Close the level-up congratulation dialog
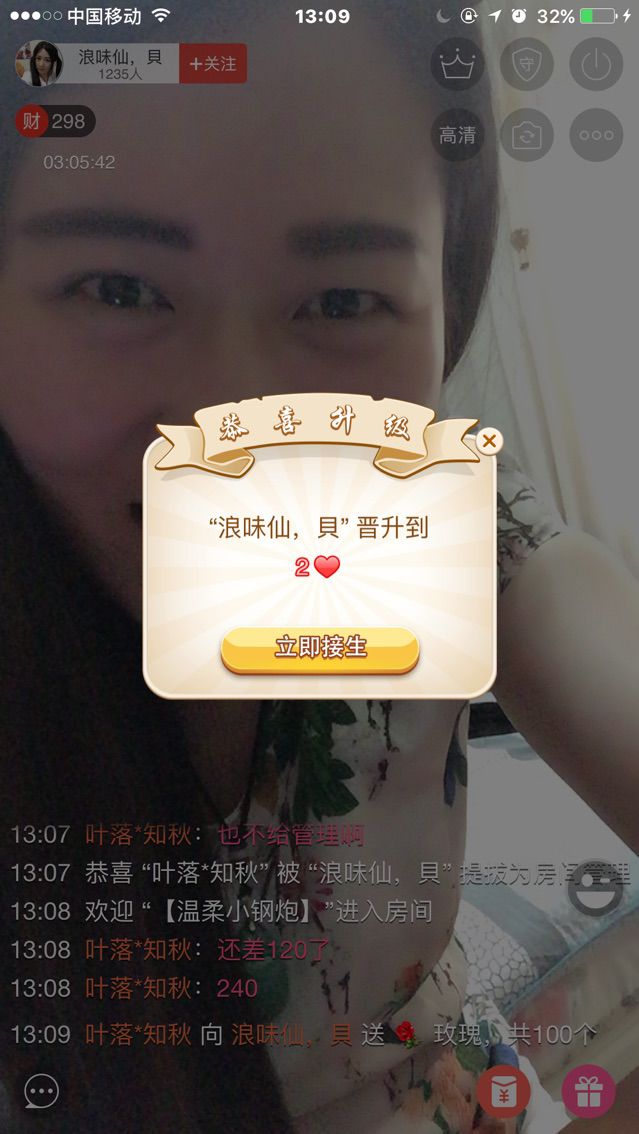The image size is (639, 1134). [x=488, y=441]
